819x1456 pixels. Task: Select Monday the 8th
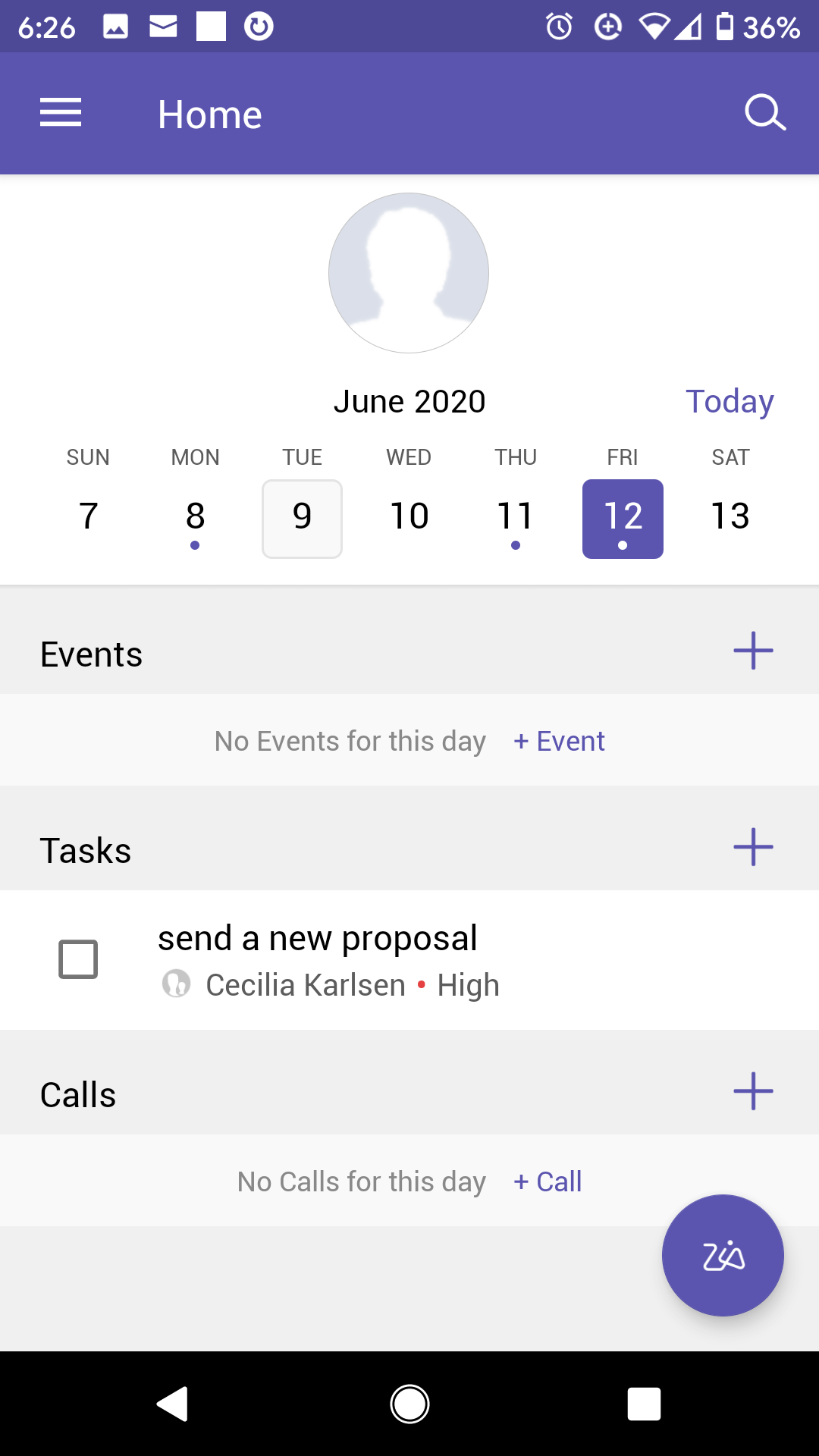click(195, 519)
